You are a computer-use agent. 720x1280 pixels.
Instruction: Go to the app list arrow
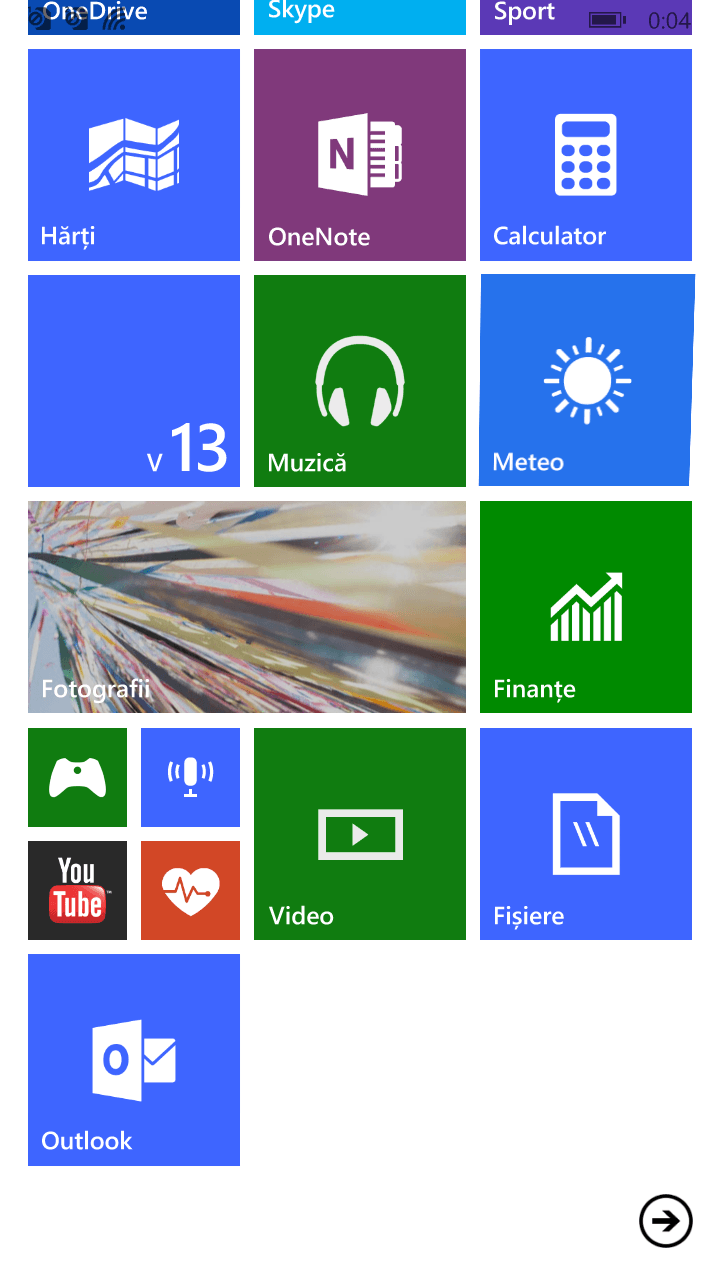665,1221
